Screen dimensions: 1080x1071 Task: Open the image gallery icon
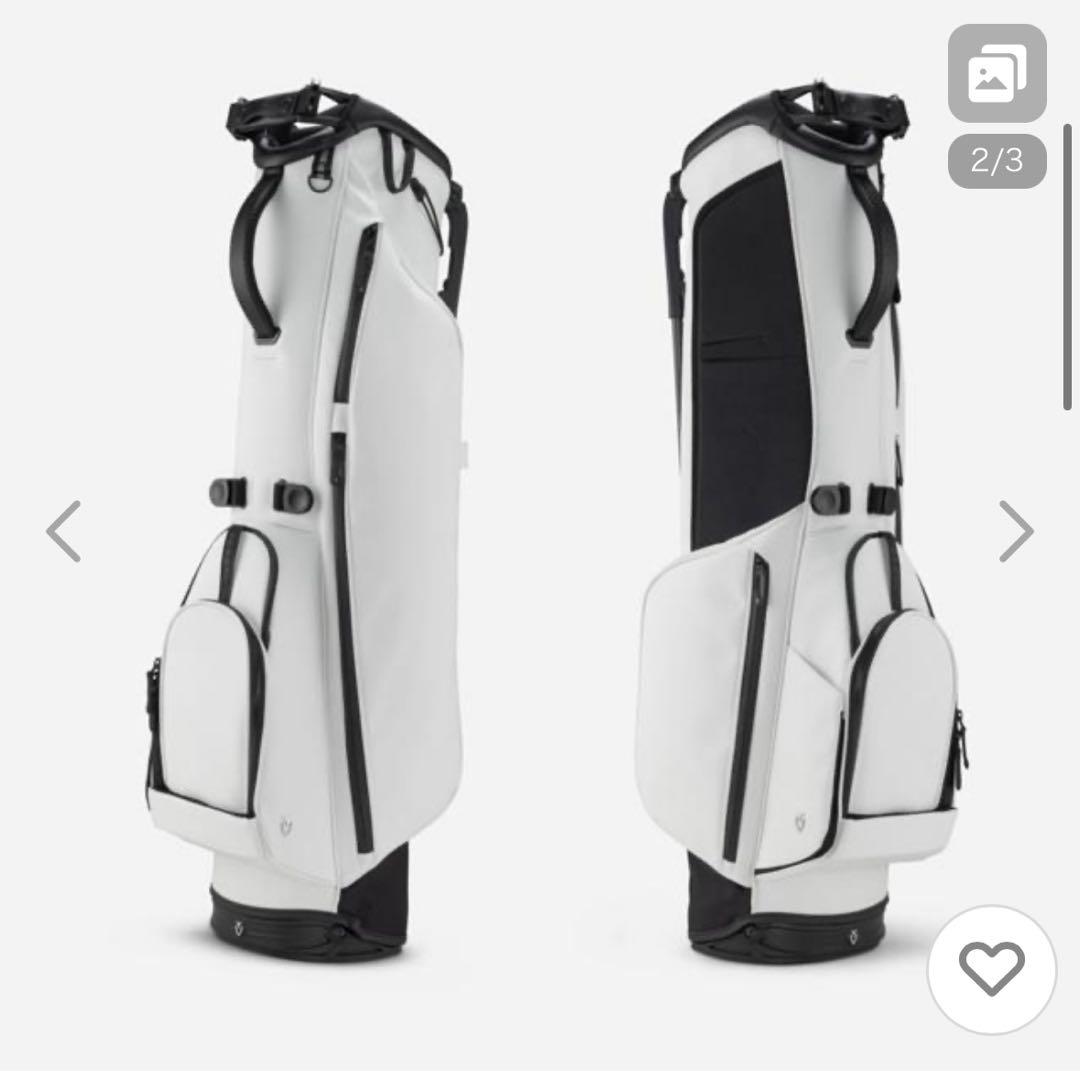click(996, 74)
